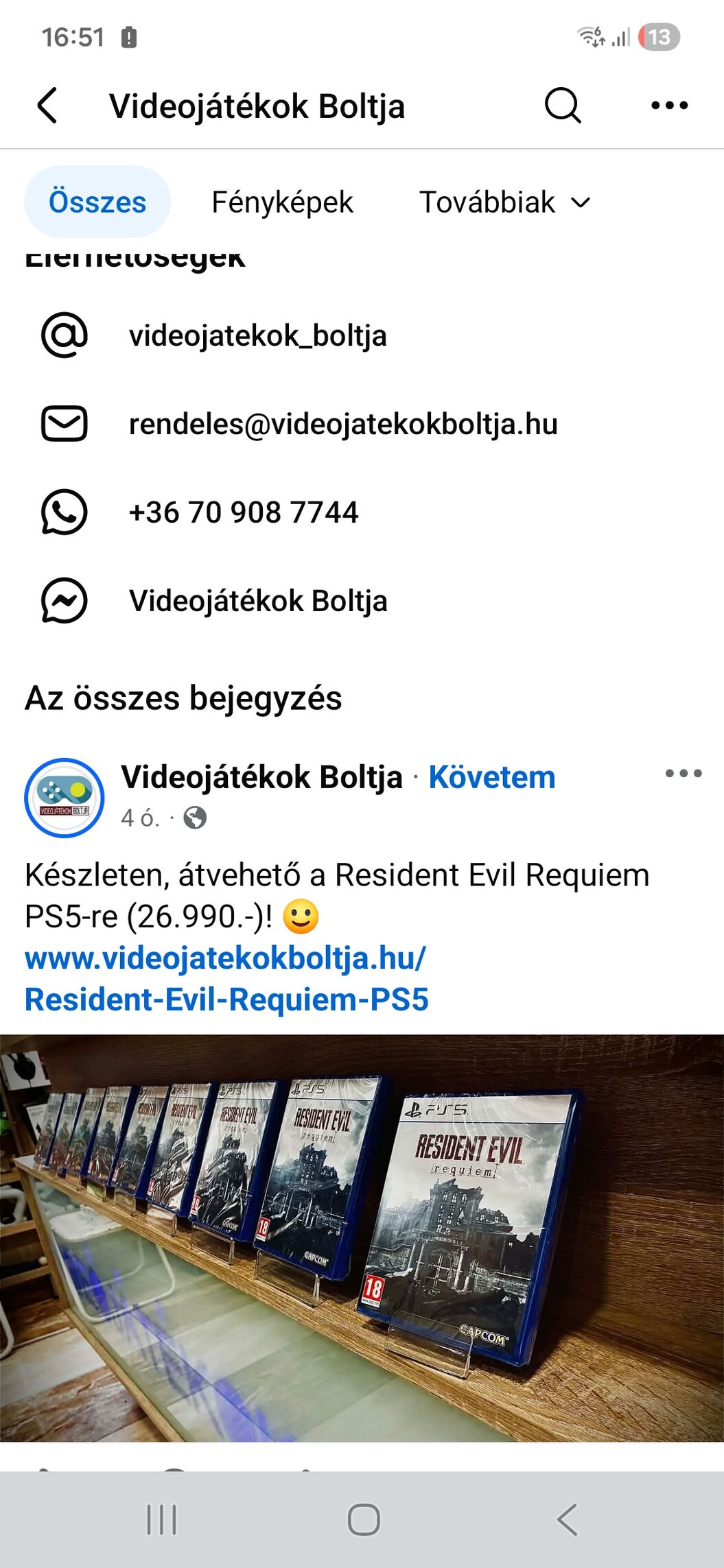Open the page overflow menu in header
This screenshot has height=1568, width=724.
click(669, 106)
